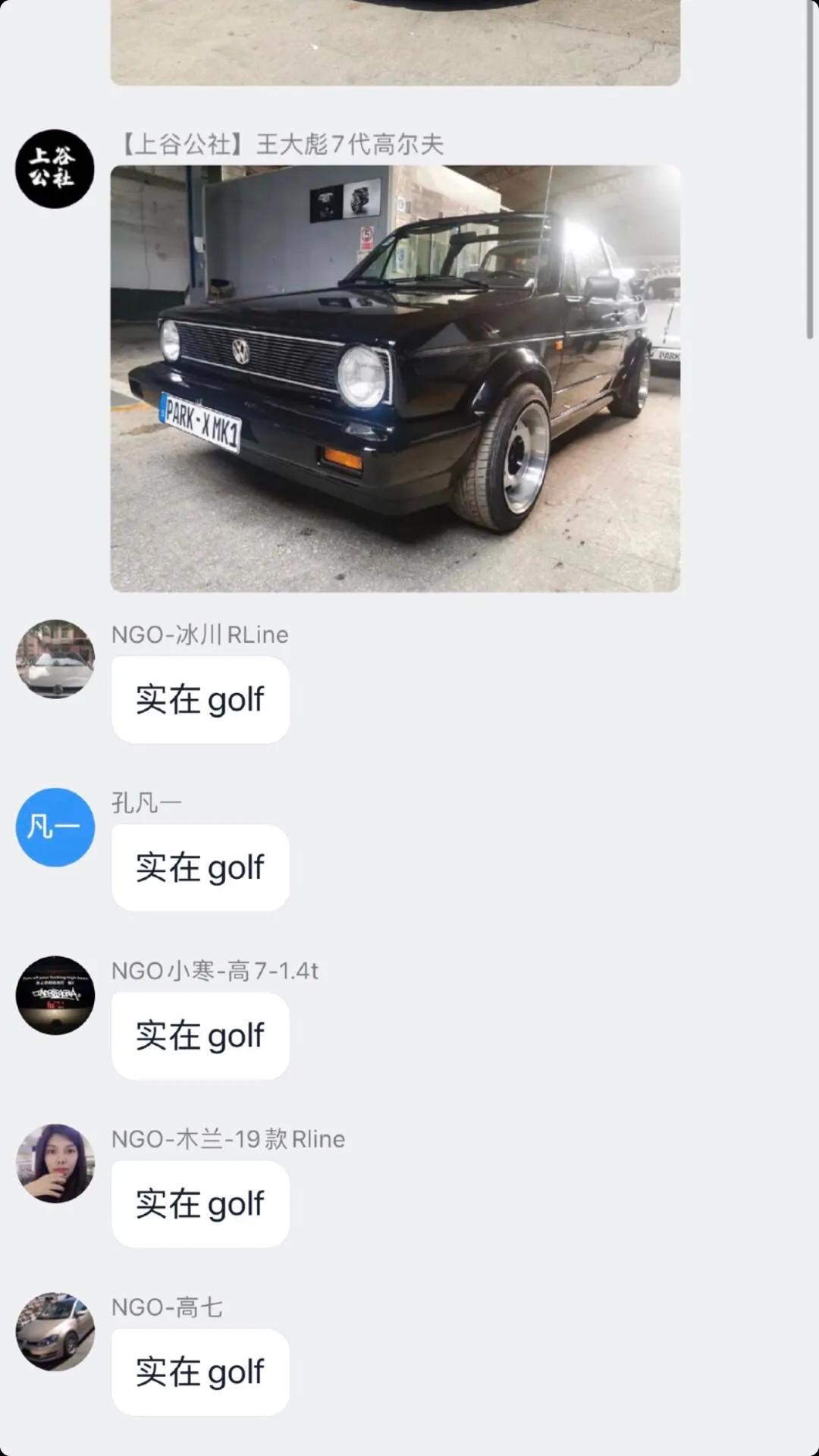Image resolution: width=819 pixels, height=1456 pixels.
Task: View NGO-高七's profile avatar
Action: (x=55, y=1332)
